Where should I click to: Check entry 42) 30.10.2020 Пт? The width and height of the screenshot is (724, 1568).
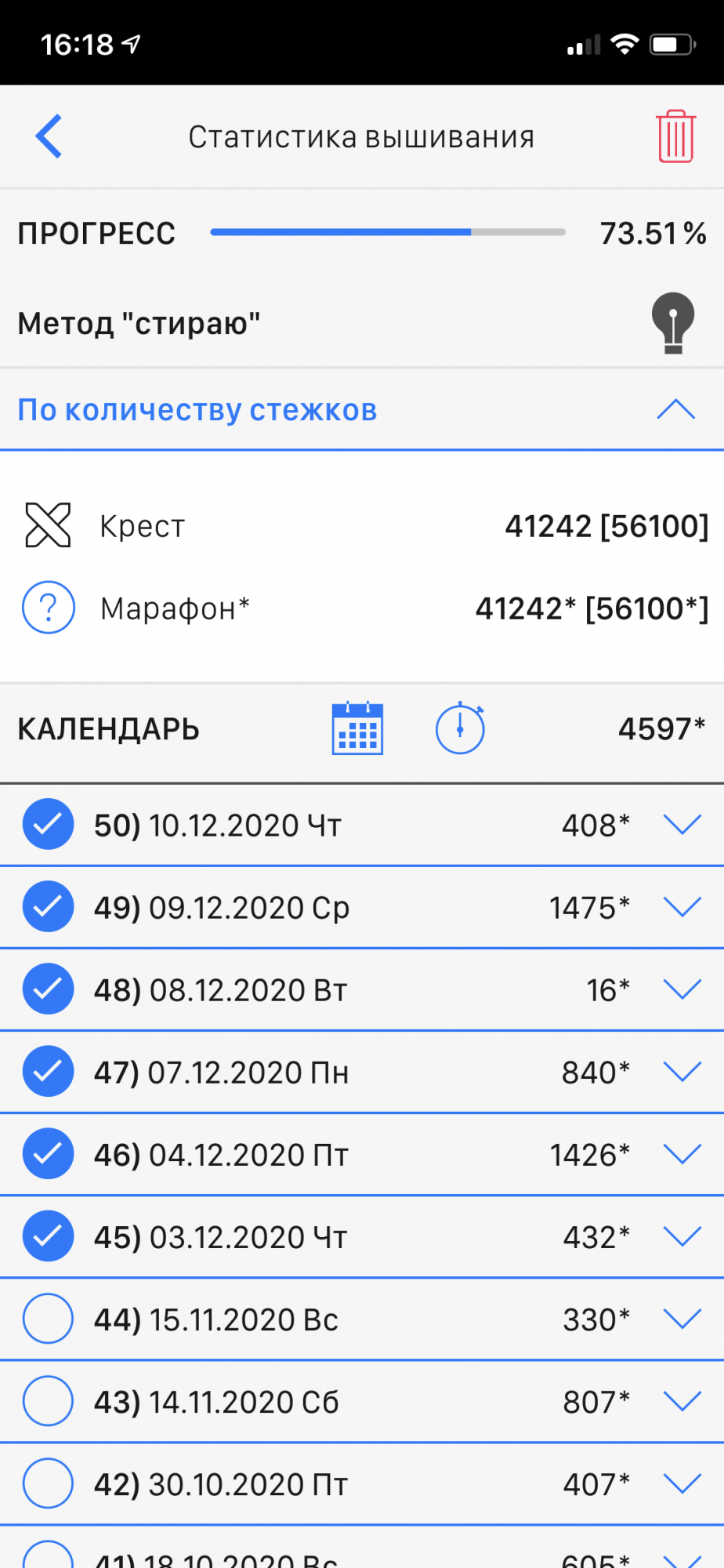pos(49,1483)
